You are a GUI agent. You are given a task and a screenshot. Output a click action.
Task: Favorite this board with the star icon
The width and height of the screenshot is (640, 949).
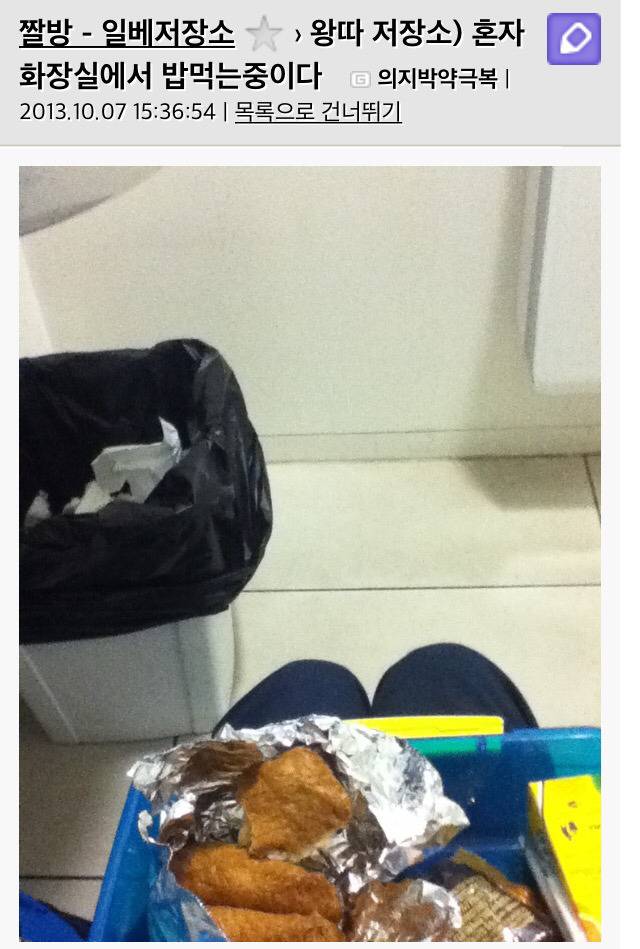pos(264,36)
